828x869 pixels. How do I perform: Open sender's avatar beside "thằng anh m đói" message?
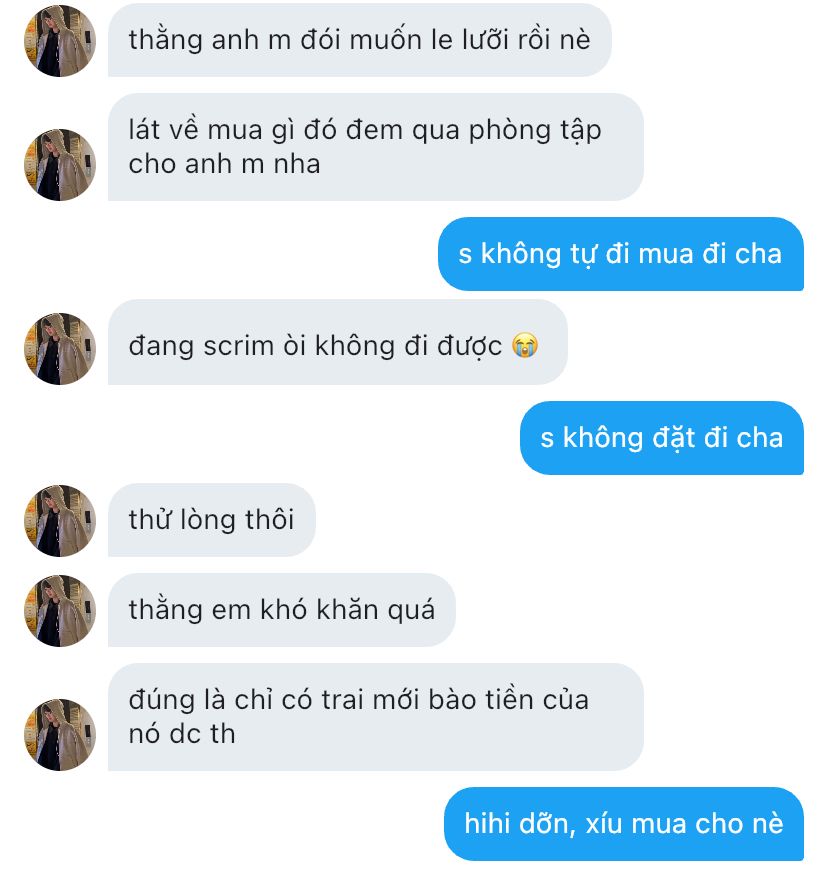pos(60,41)
